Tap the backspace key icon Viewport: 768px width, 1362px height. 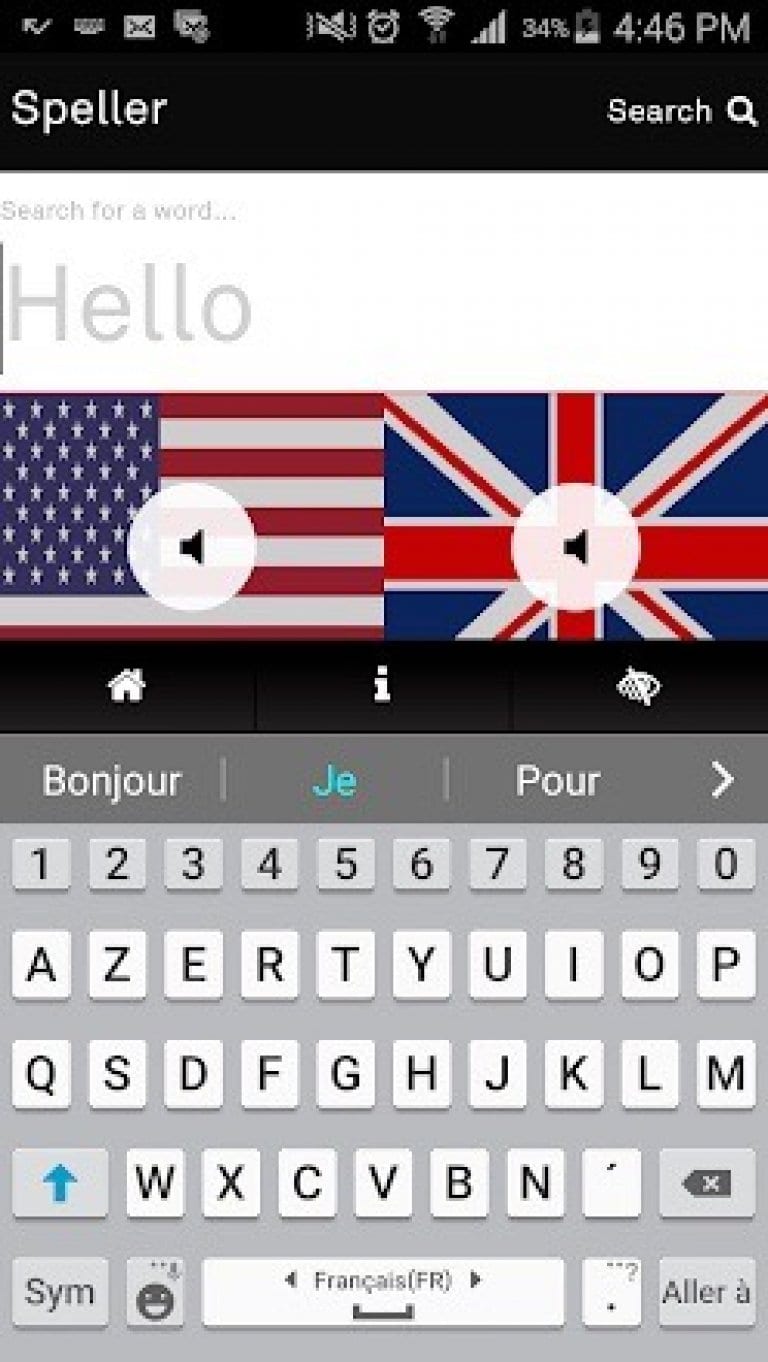tap(706, 1182)
